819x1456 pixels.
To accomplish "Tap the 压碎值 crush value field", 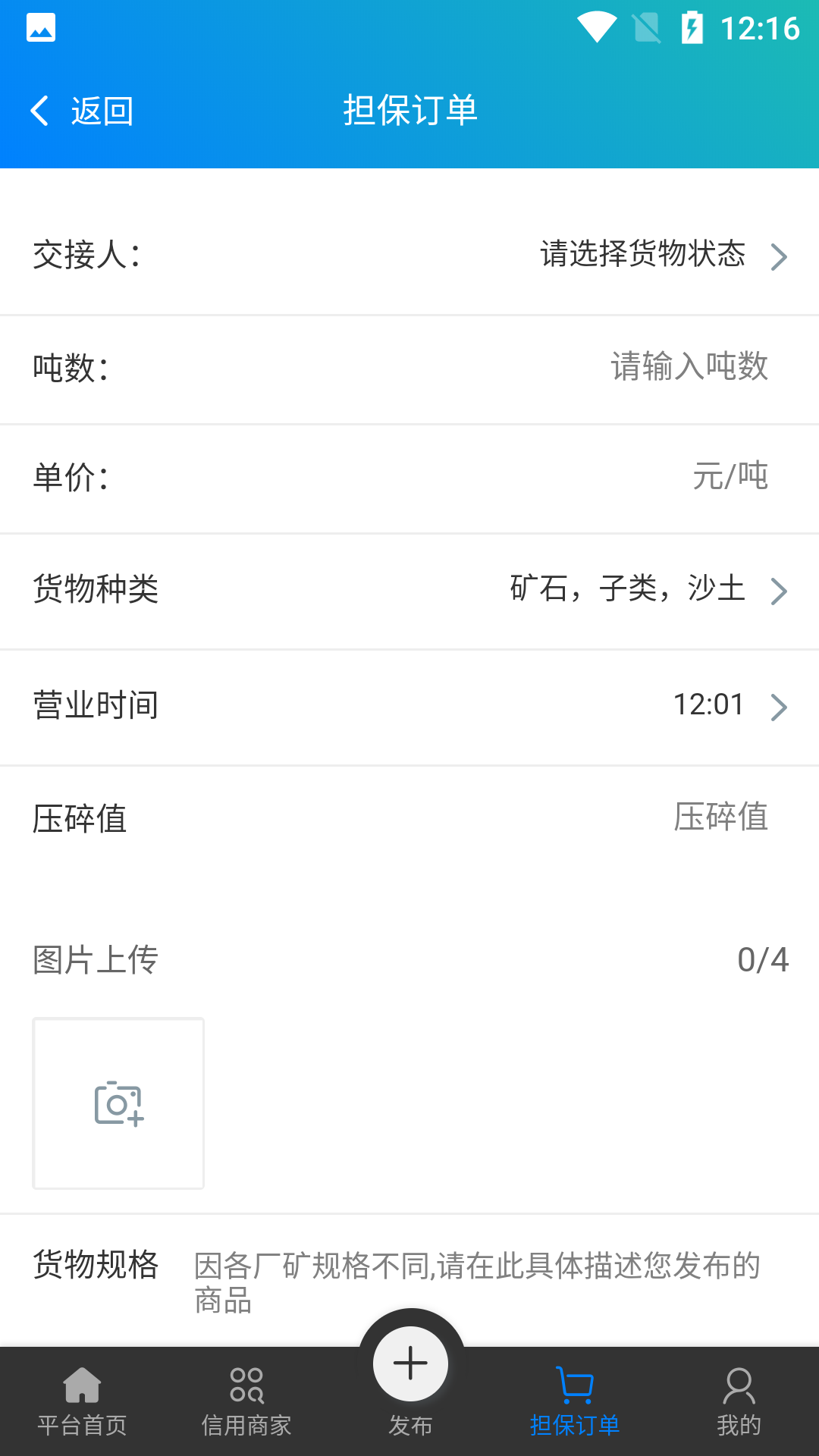I will [720, 818].
